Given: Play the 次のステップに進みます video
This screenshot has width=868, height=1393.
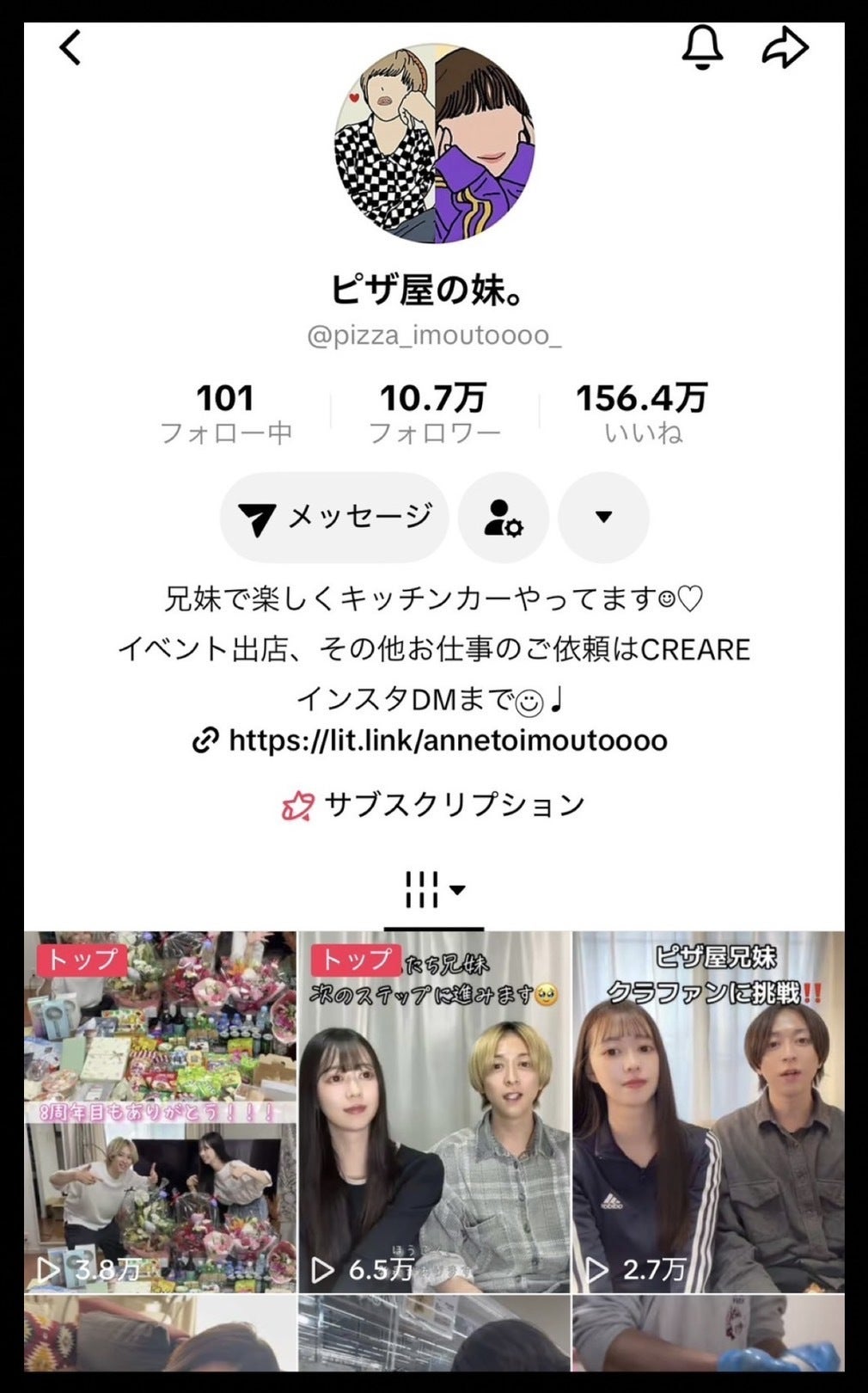Looking at the screenshot, I should 434,1111.
